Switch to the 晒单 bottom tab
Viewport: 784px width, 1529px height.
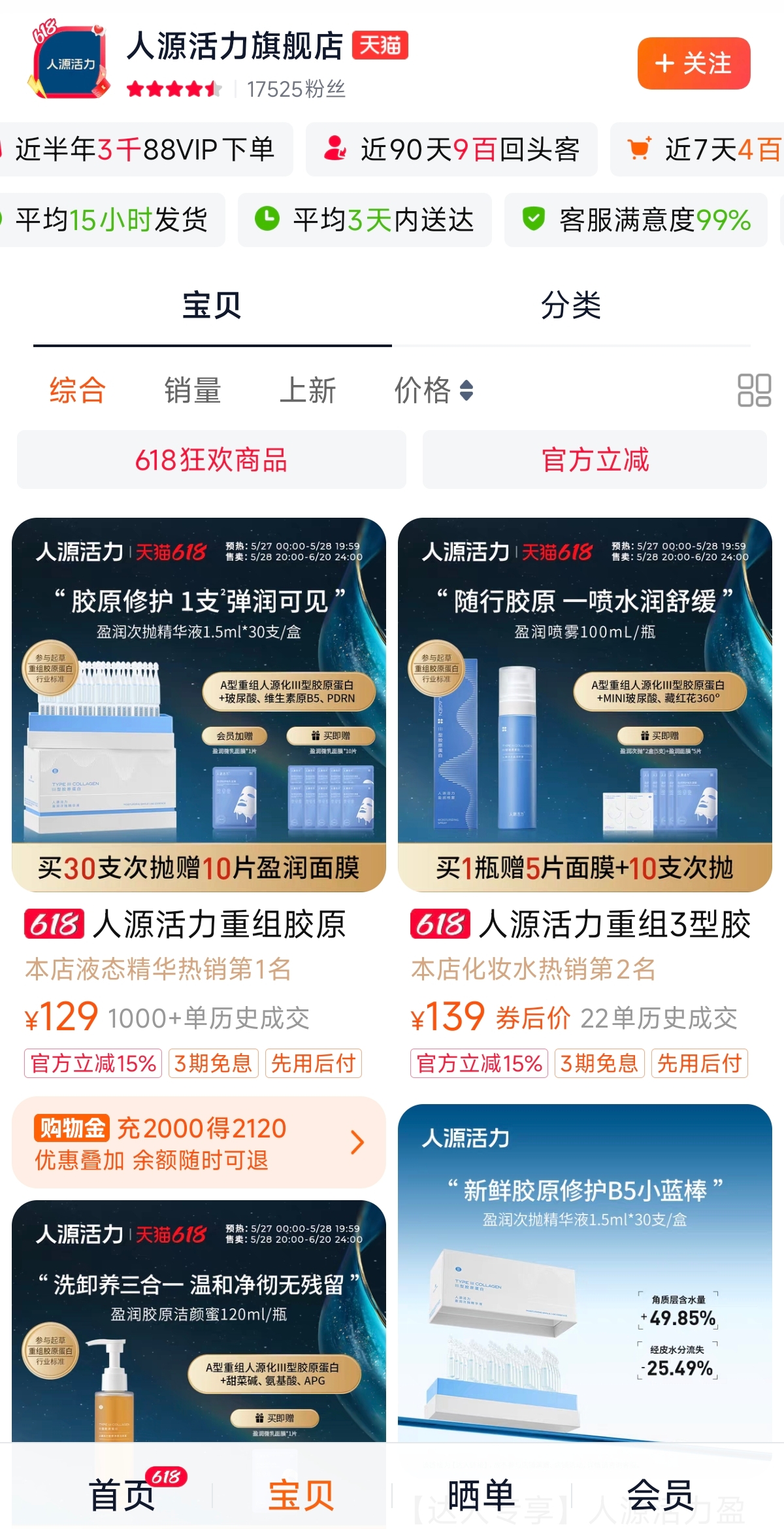482,1495
